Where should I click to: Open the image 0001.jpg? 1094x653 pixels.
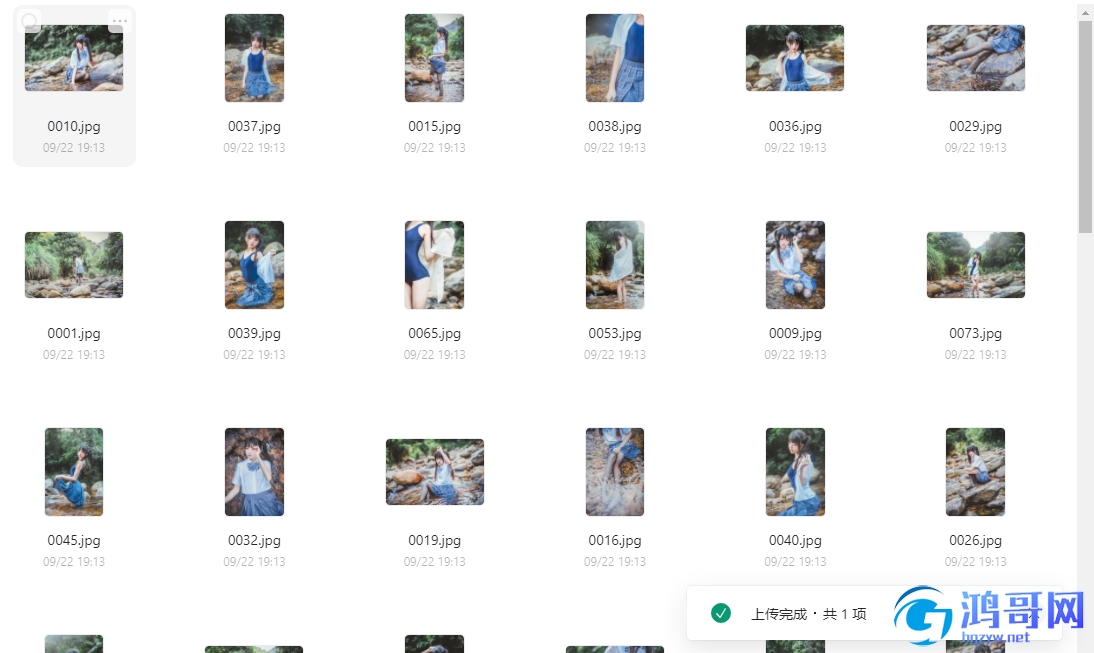coord(74,265)
